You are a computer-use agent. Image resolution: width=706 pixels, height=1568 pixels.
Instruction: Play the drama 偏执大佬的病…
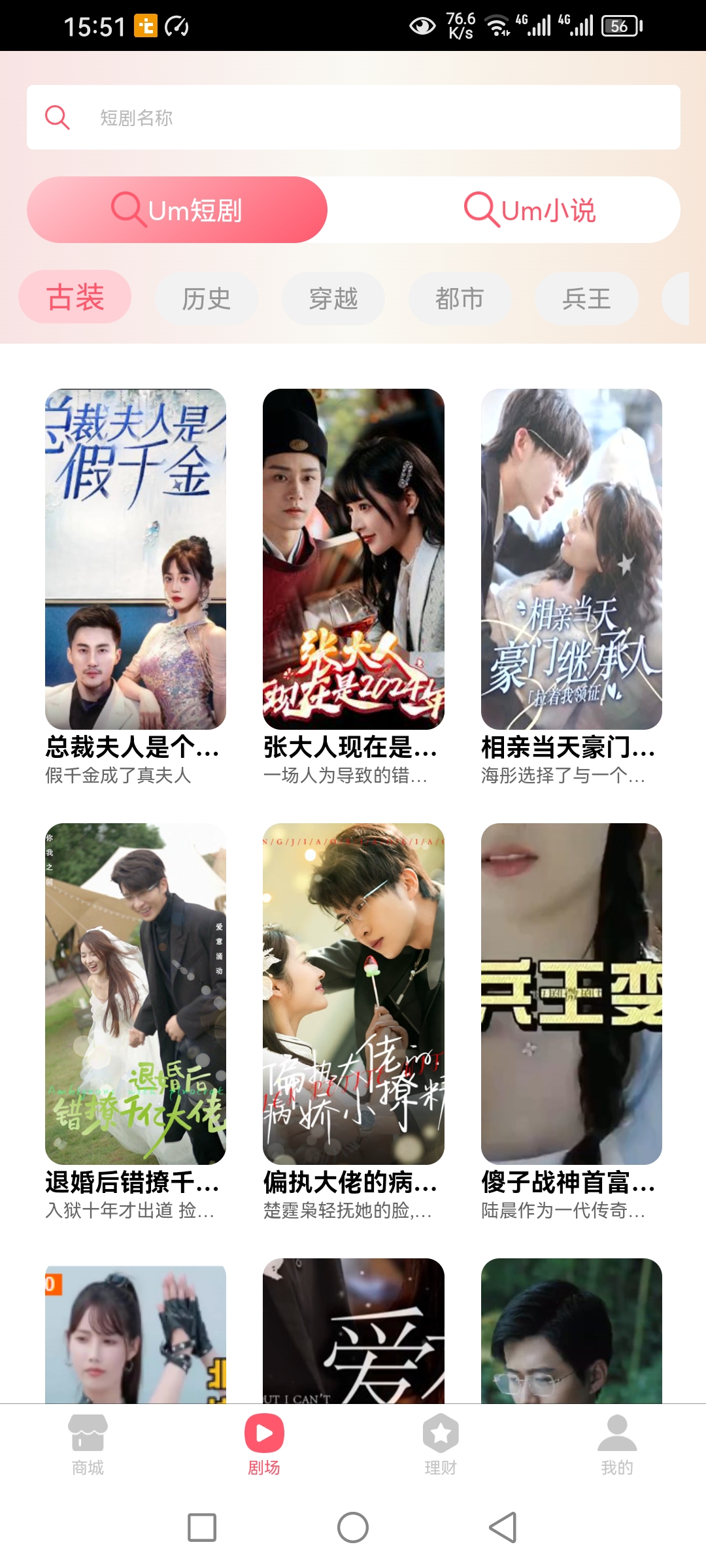[353, 1021]
